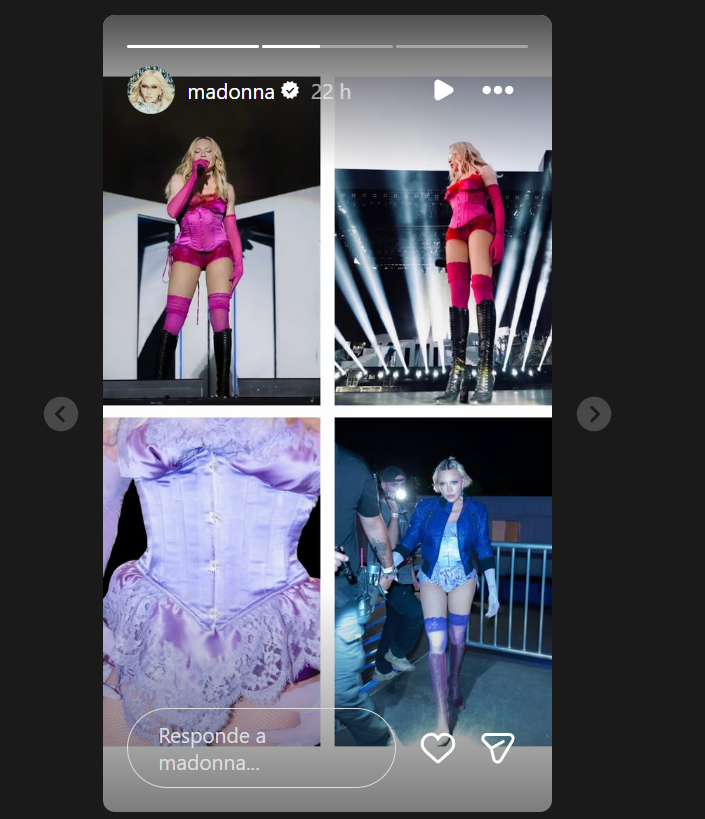Open madonna's profile from her avatar

pos(151,91)
